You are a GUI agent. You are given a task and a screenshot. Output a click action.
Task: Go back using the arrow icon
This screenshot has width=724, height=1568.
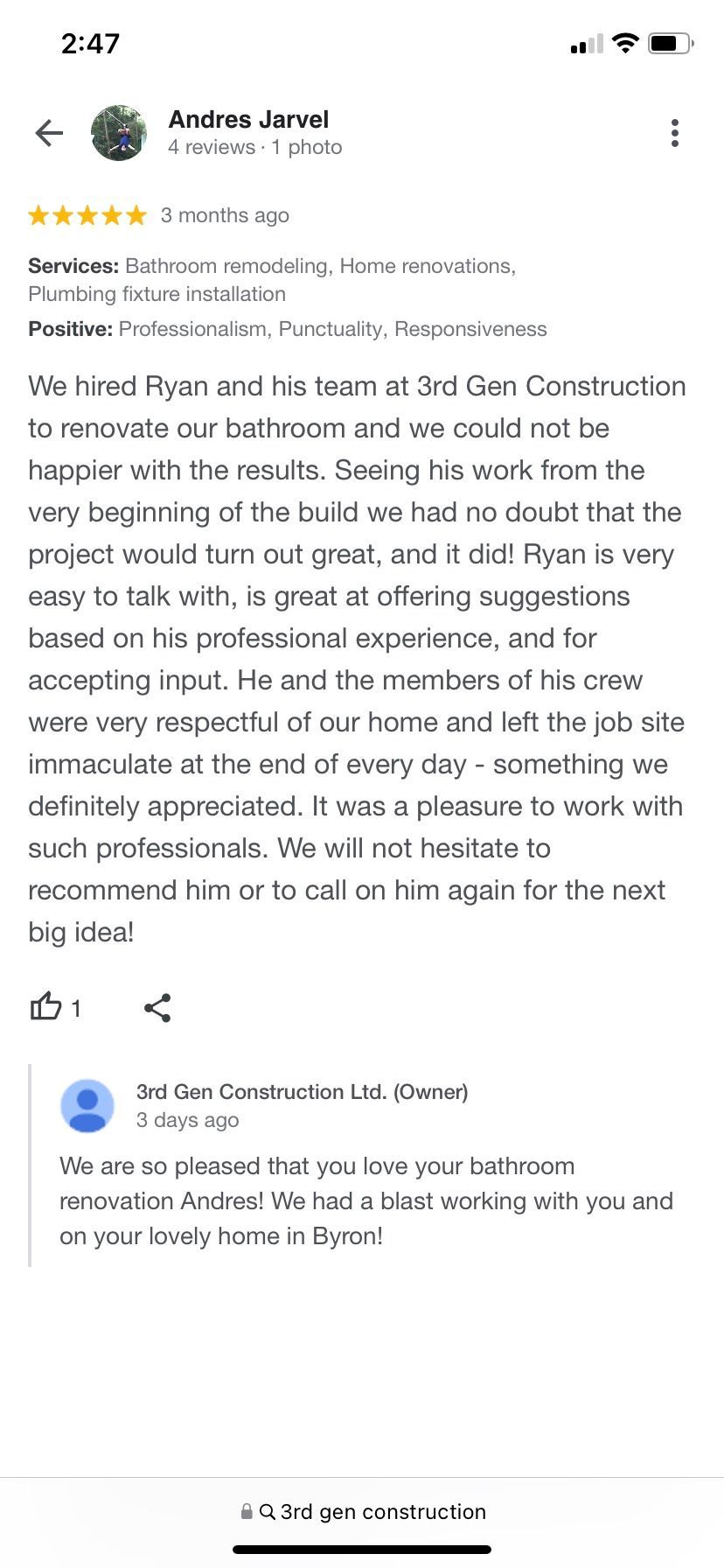(49, 133)
